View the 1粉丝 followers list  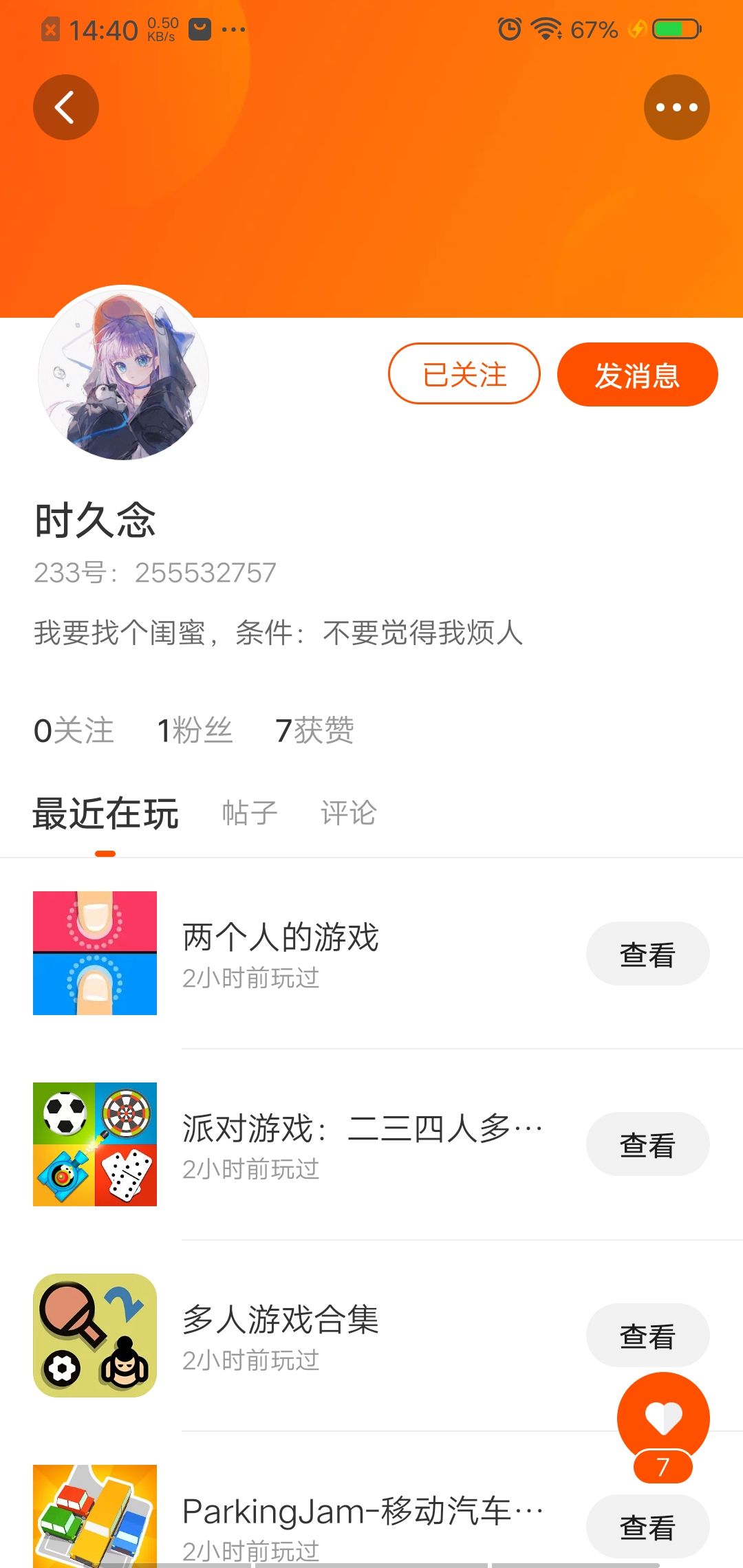pos(195,730)
